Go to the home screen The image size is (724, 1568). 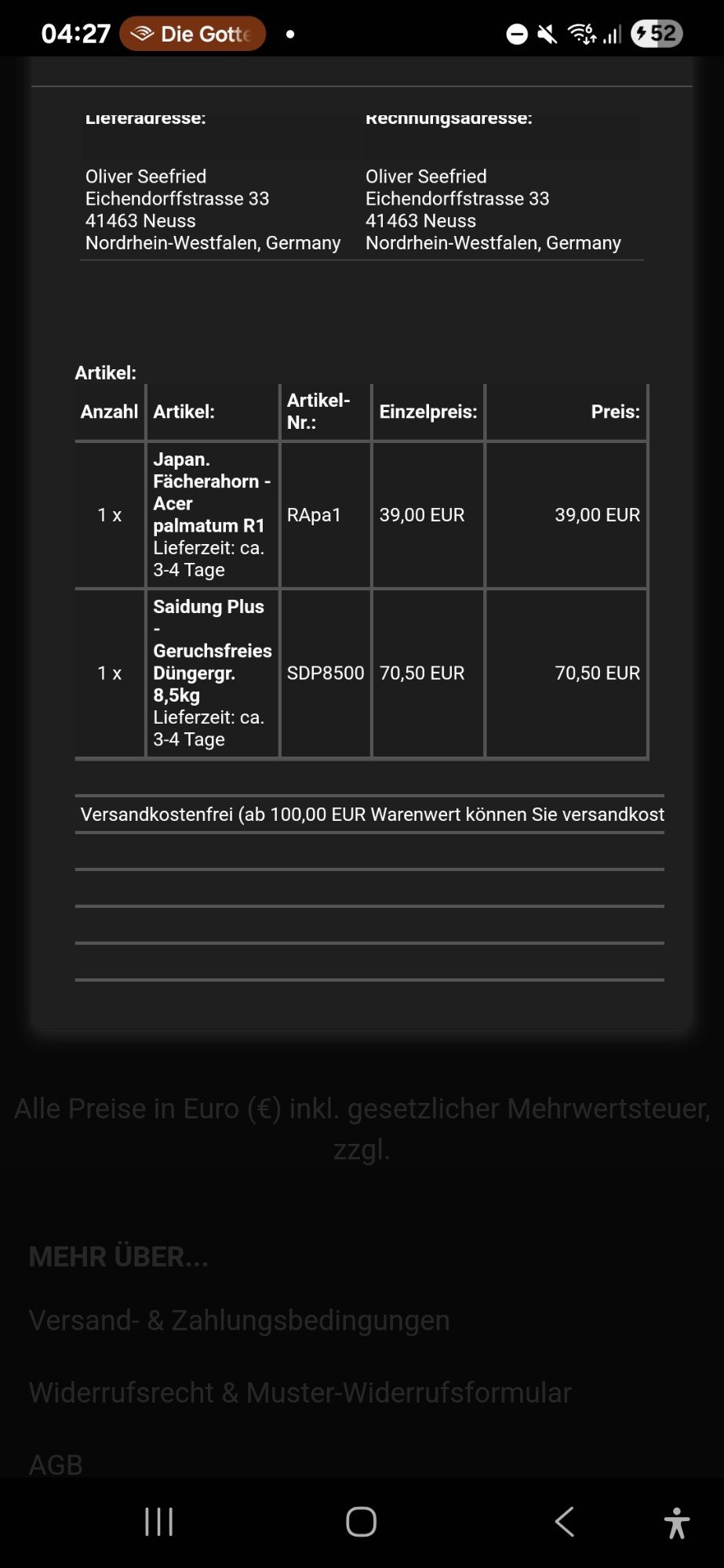(362, 1522)
